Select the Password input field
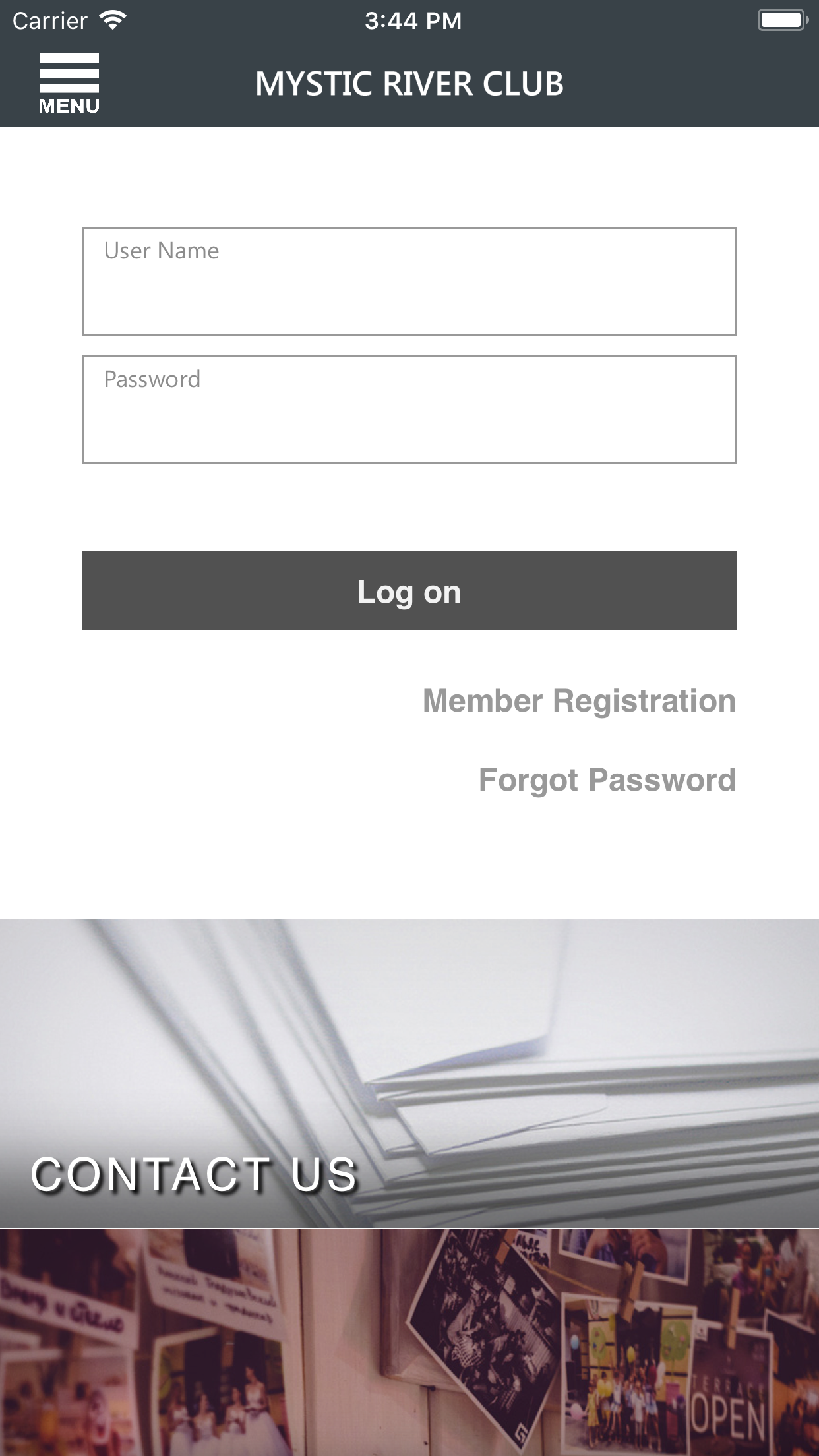Image resolution: width=819 pixels, height=1456 pixels. tap(409, 409)
